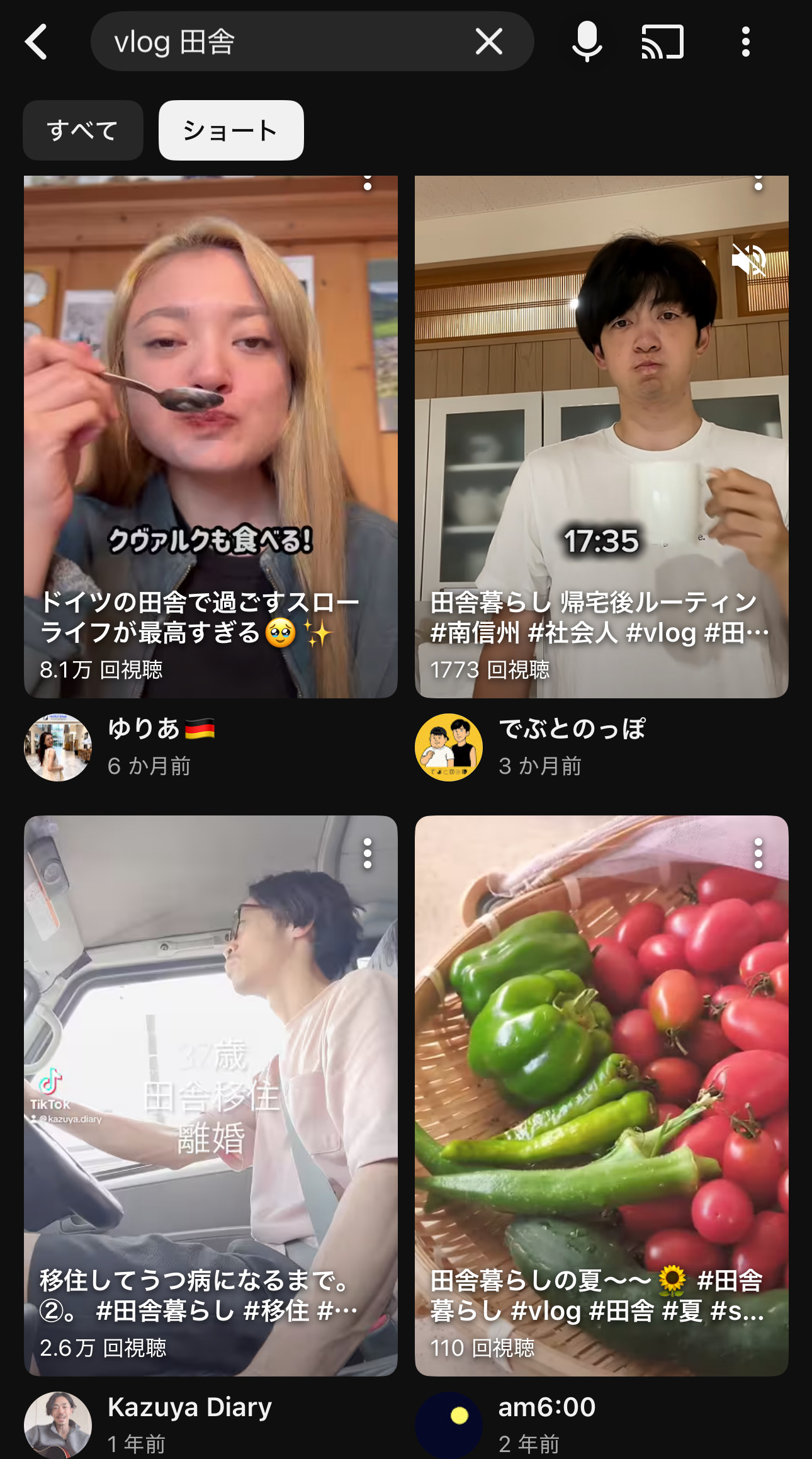The height and width of the screenshot is (1459, 812).
Task: Open options for the 移住してうつ病 short
Action: (x=368, y=854)
